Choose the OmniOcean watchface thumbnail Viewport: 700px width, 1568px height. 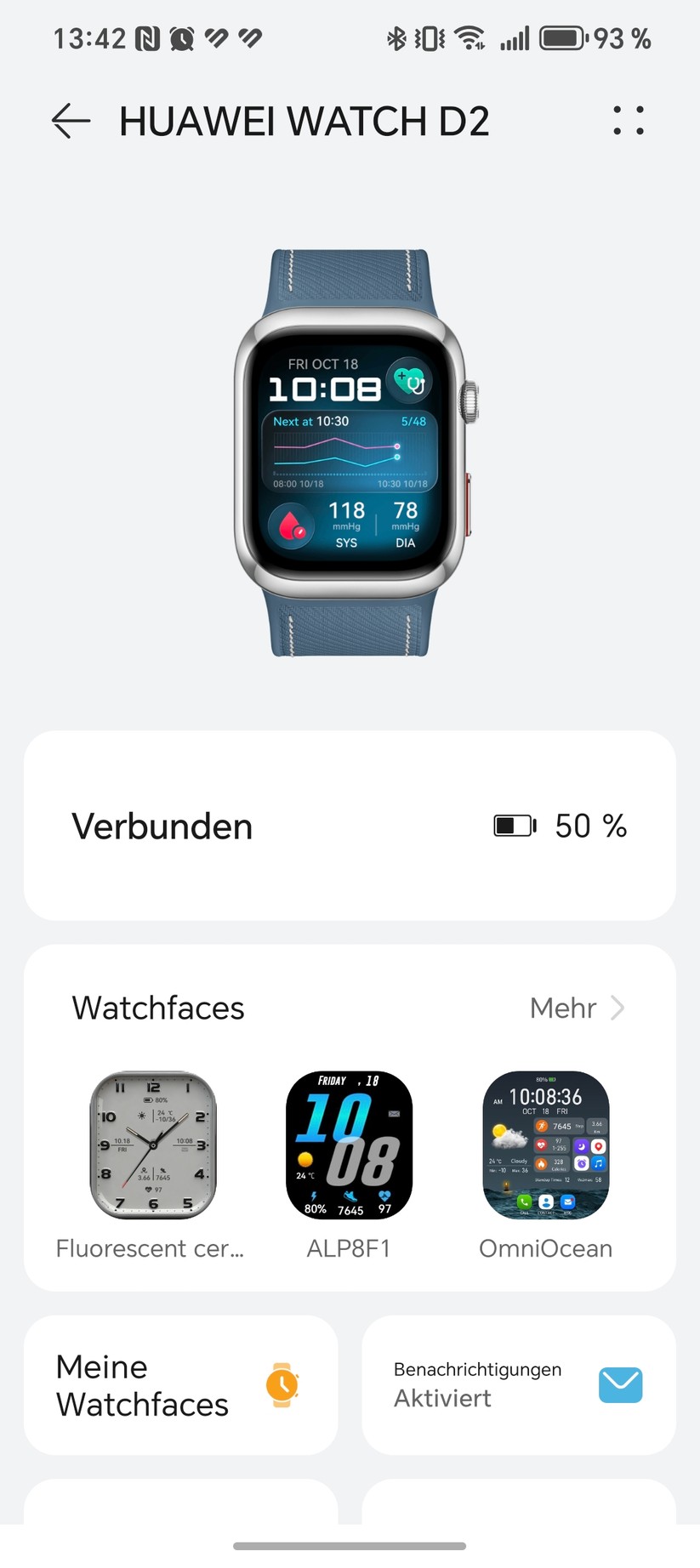coord(545,1146)
